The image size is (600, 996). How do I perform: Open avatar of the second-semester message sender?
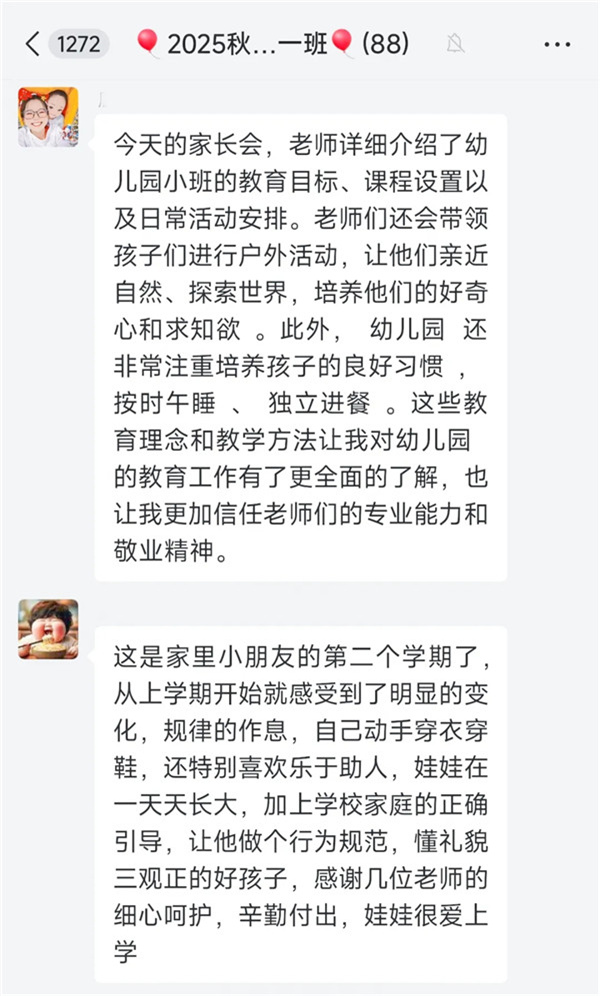coord(47,629)
